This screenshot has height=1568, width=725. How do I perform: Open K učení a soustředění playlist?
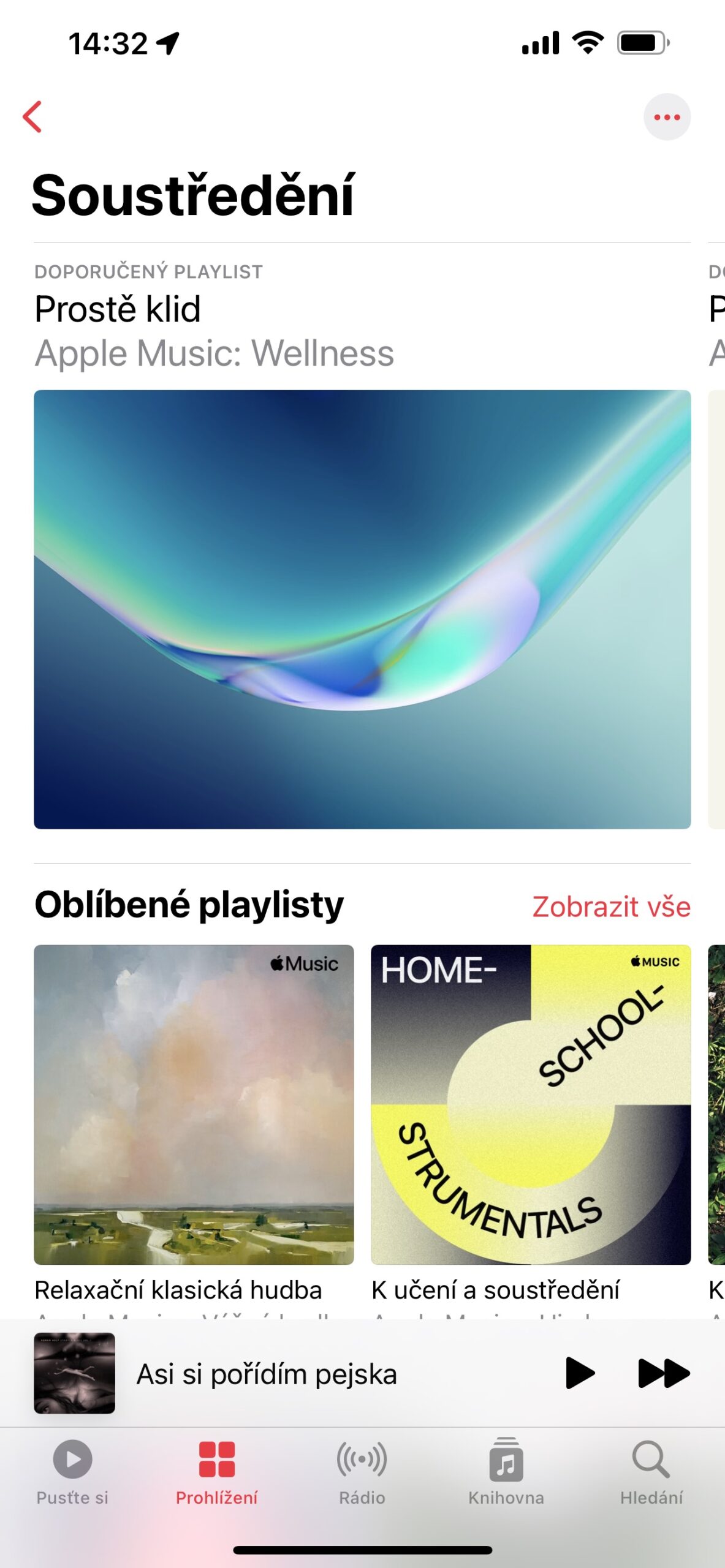click(531, 1104)
